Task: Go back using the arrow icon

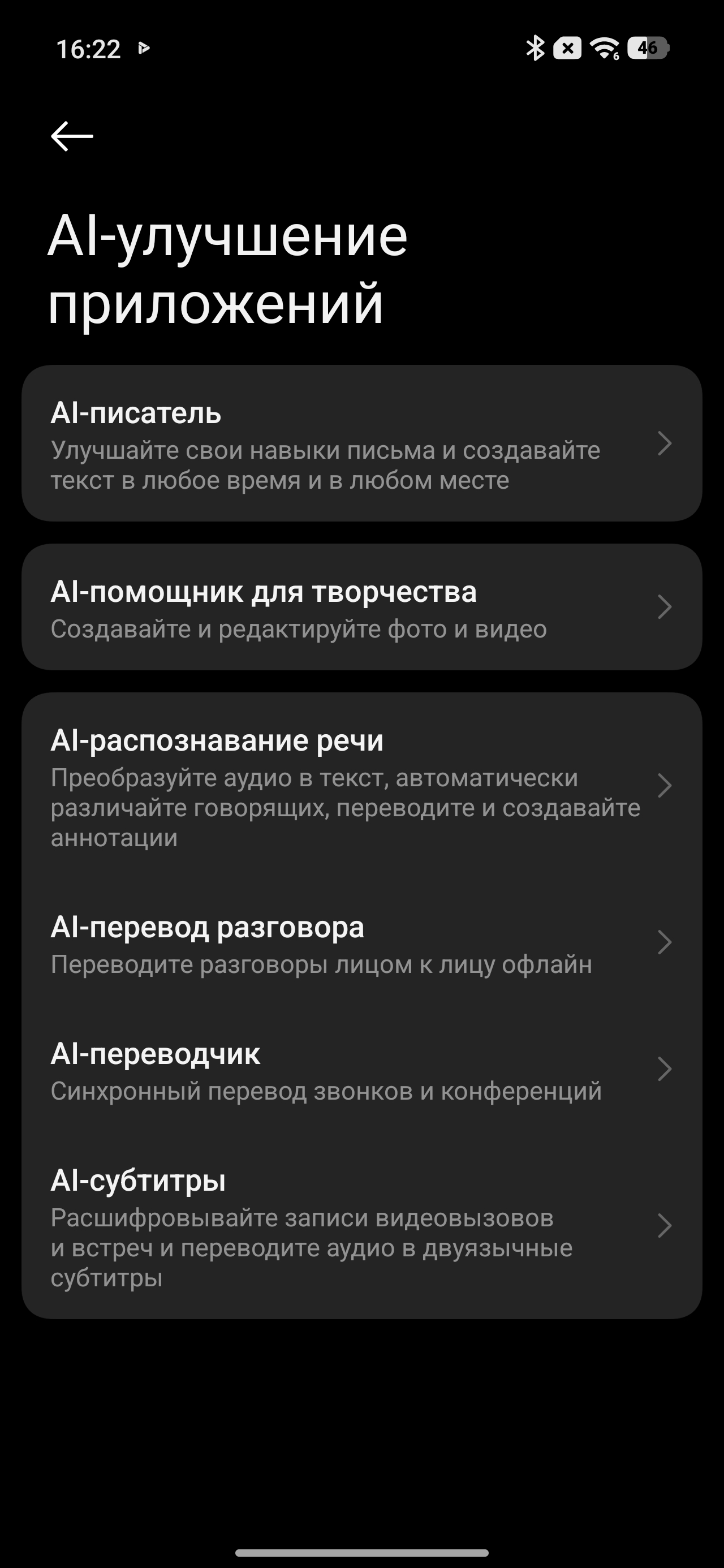Action: tap(72, 135)
